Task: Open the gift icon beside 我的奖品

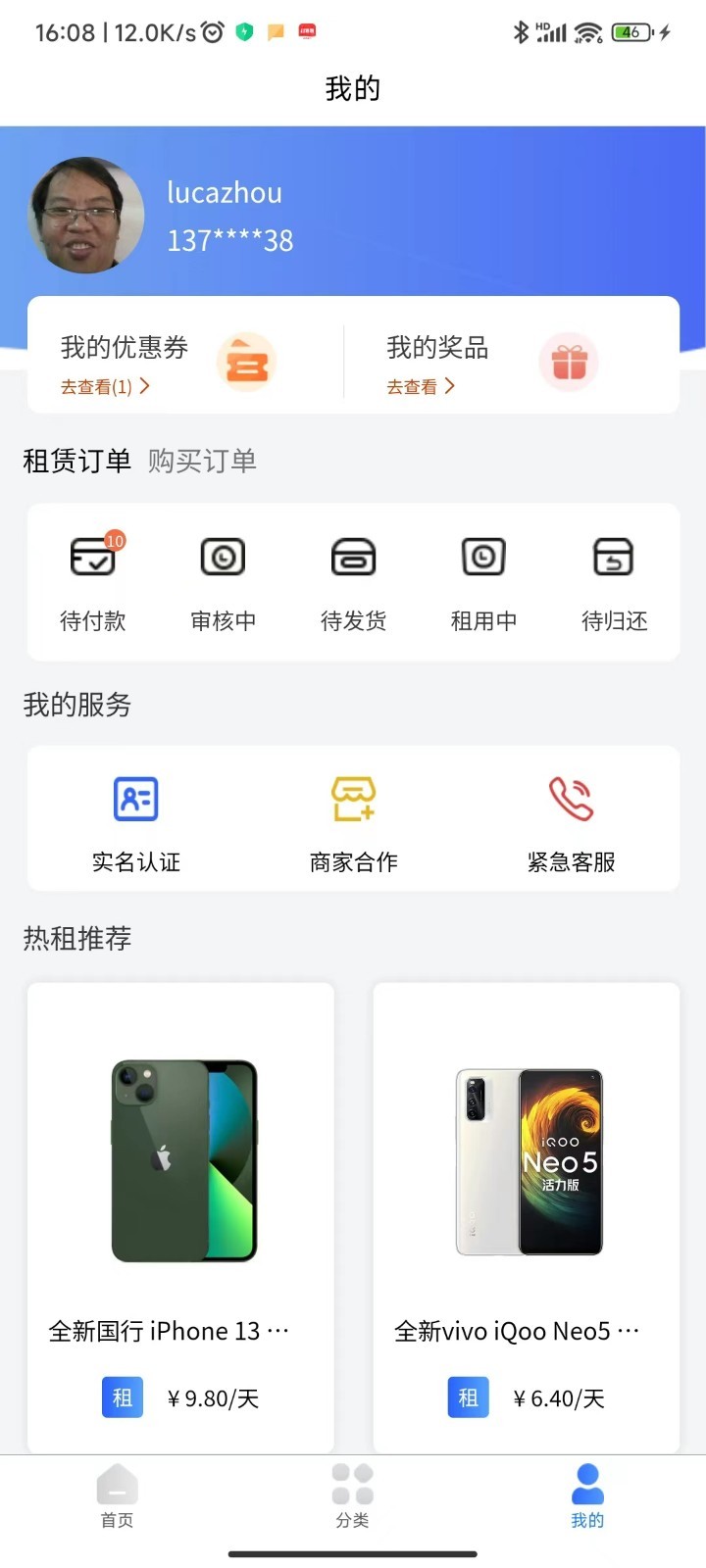Action: click(x=570, y=362)
